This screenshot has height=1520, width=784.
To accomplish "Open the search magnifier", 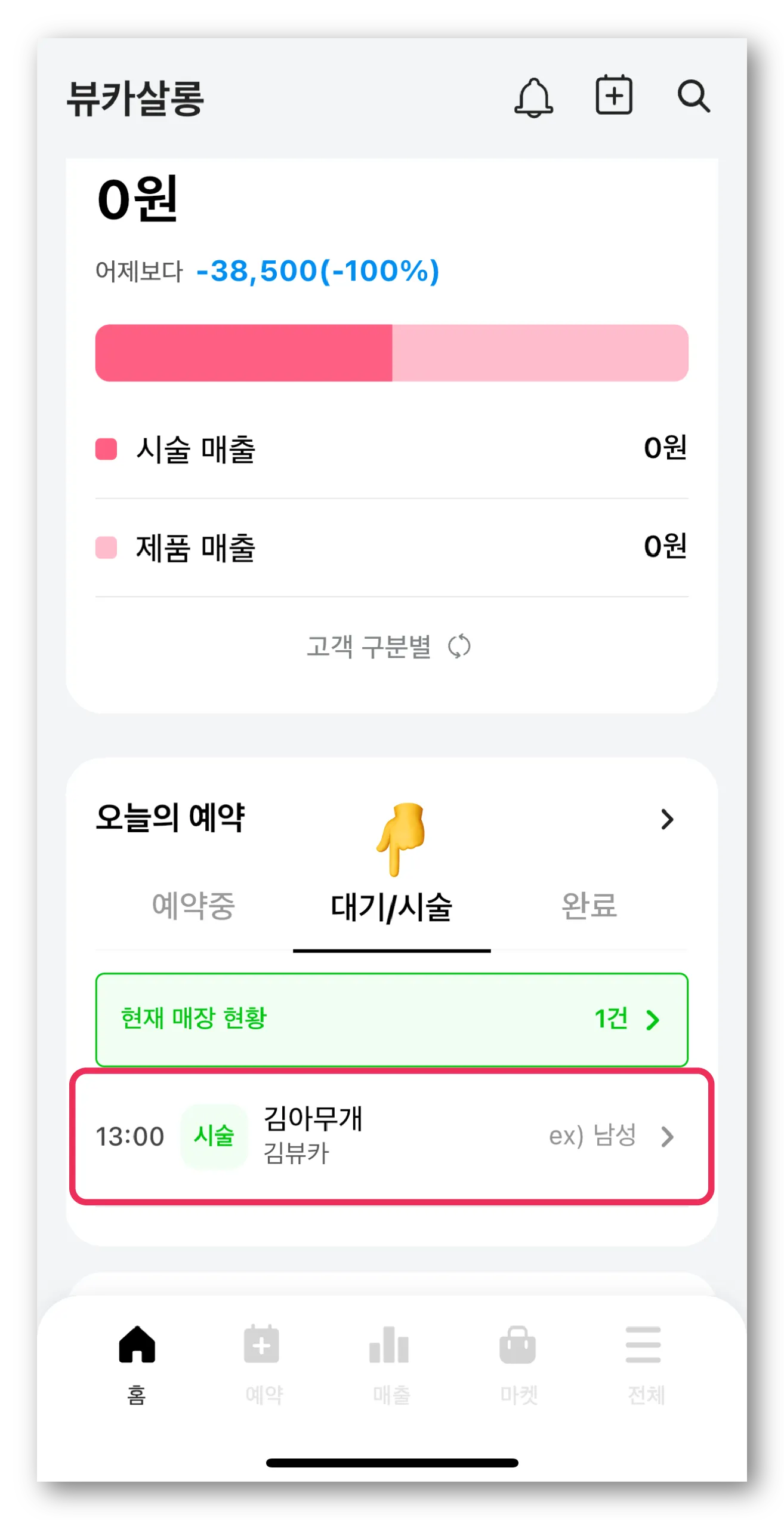I will click(x=693, y=96).
